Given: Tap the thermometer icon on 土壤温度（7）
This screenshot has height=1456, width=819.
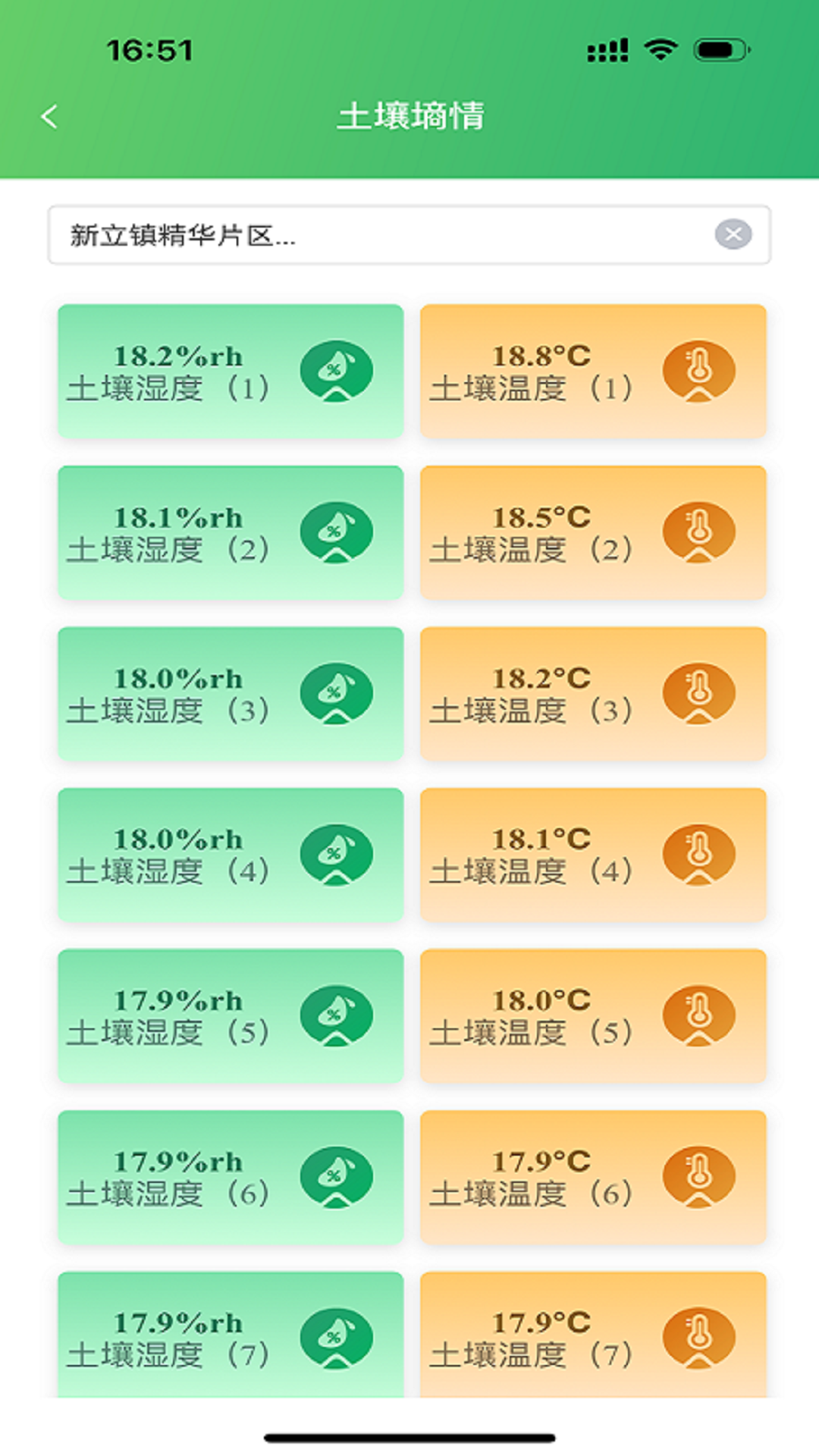Looking at the screenshot, I should 699,1337.
